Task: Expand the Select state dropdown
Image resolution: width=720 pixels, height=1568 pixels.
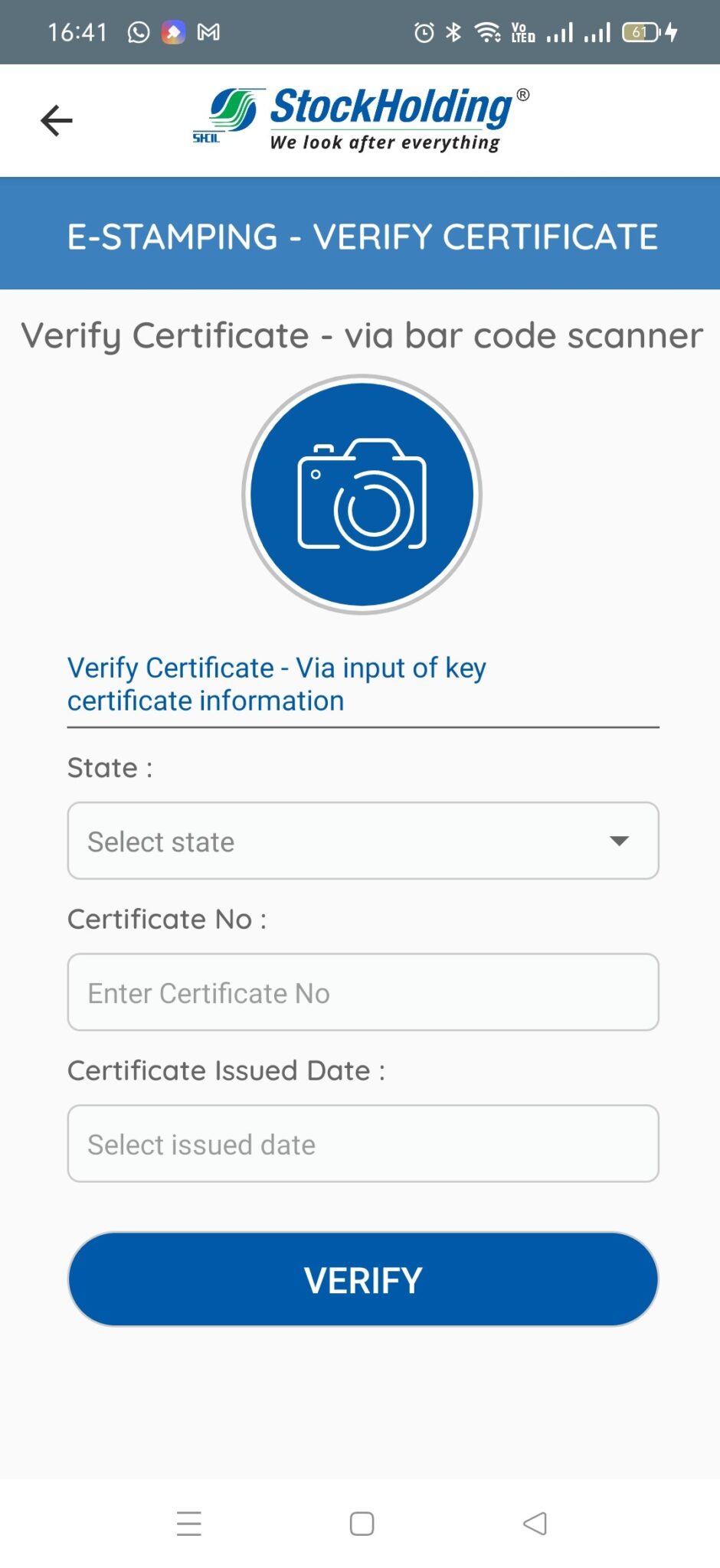Action: tap(363, 841)
